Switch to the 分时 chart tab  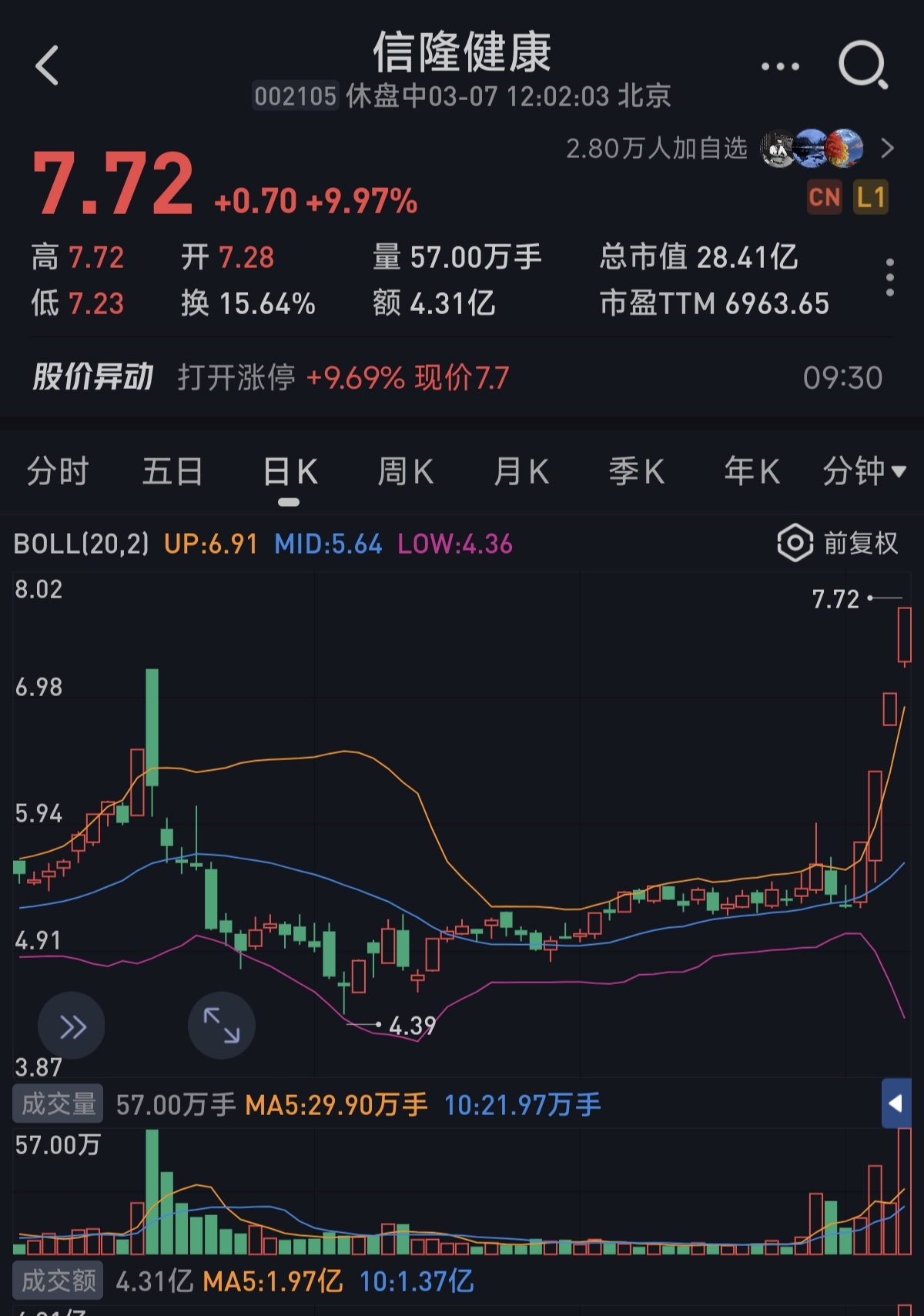click(x=58, y=471)
